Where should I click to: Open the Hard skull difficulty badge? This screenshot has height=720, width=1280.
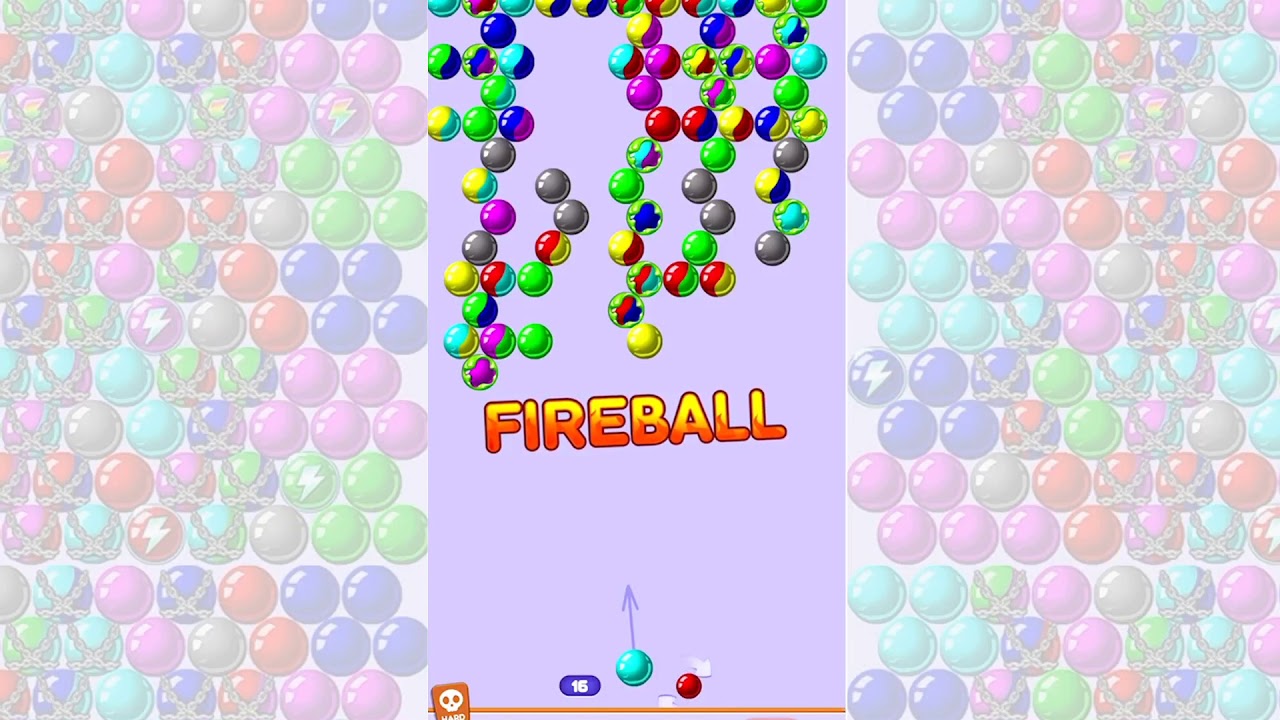pos(451,702)
